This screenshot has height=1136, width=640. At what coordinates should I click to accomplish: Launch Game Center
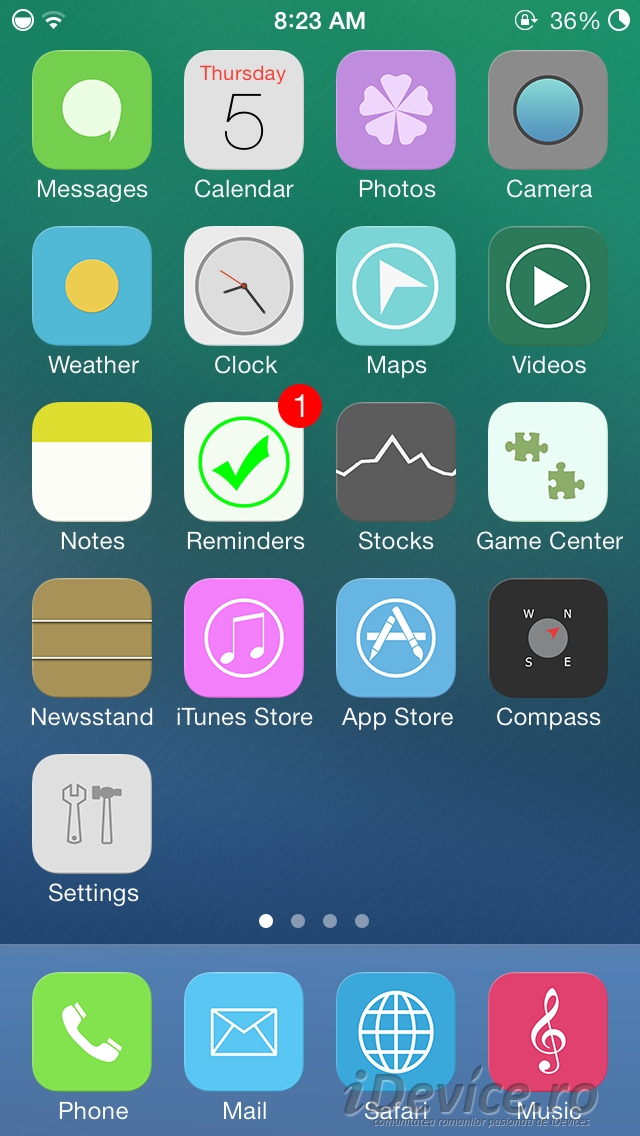(548, 462)
